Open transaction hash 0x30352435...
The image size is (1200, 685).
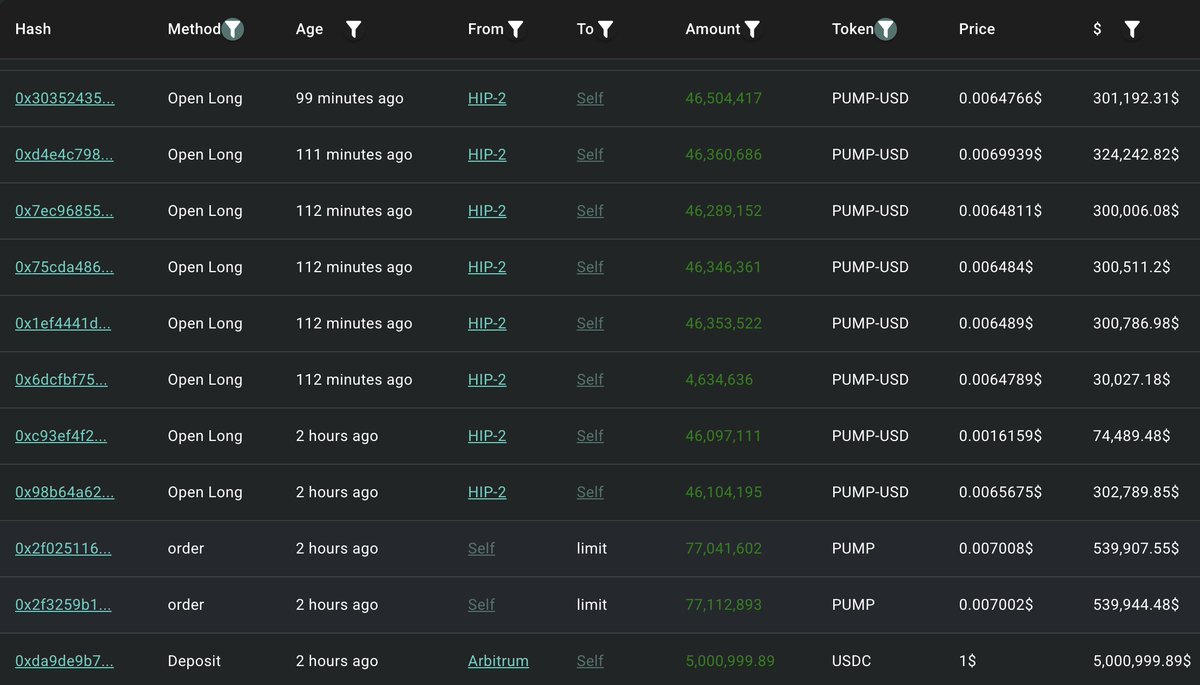[64, 99]
